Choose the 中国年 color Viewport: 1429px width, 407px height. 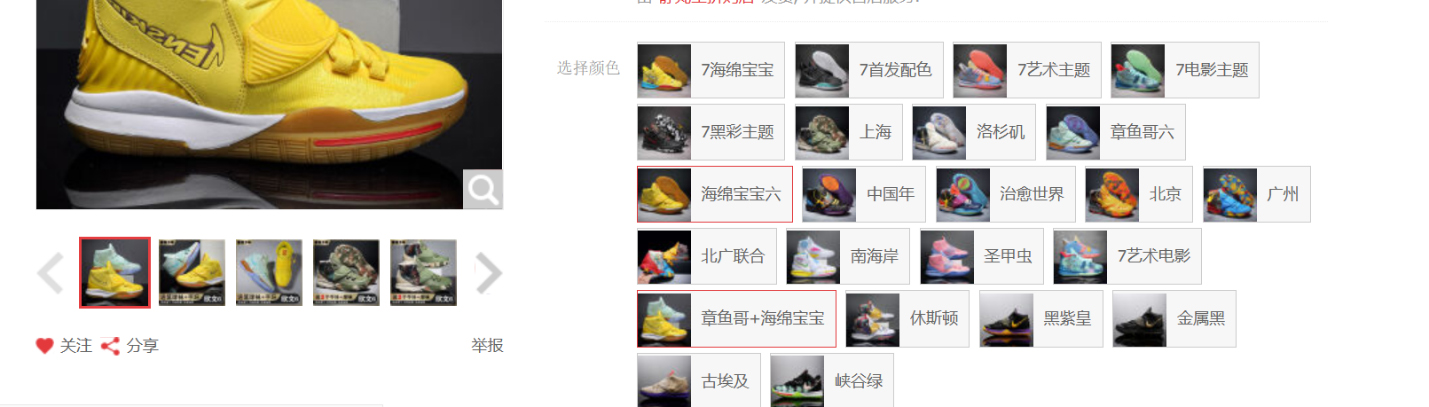point(863,194)
